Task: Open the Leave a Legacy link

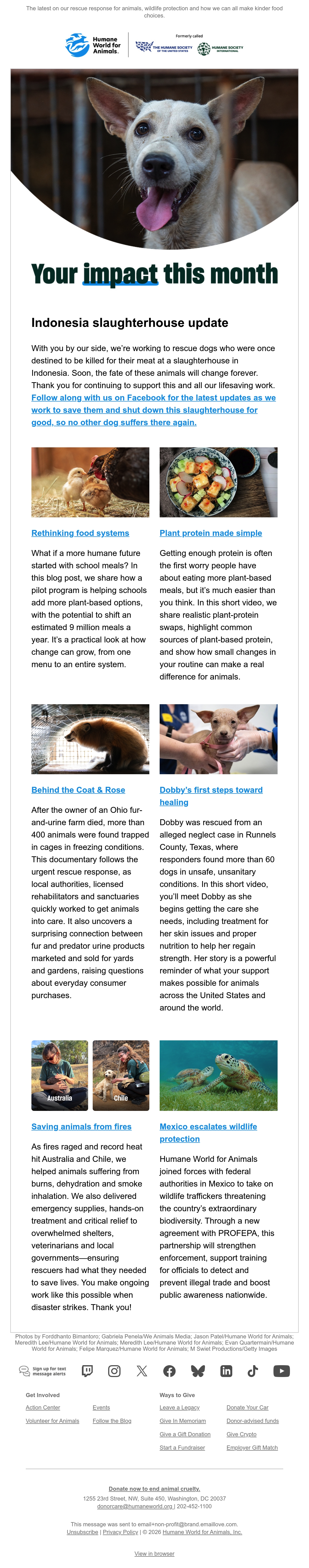Action: [x=179, y=1407]
